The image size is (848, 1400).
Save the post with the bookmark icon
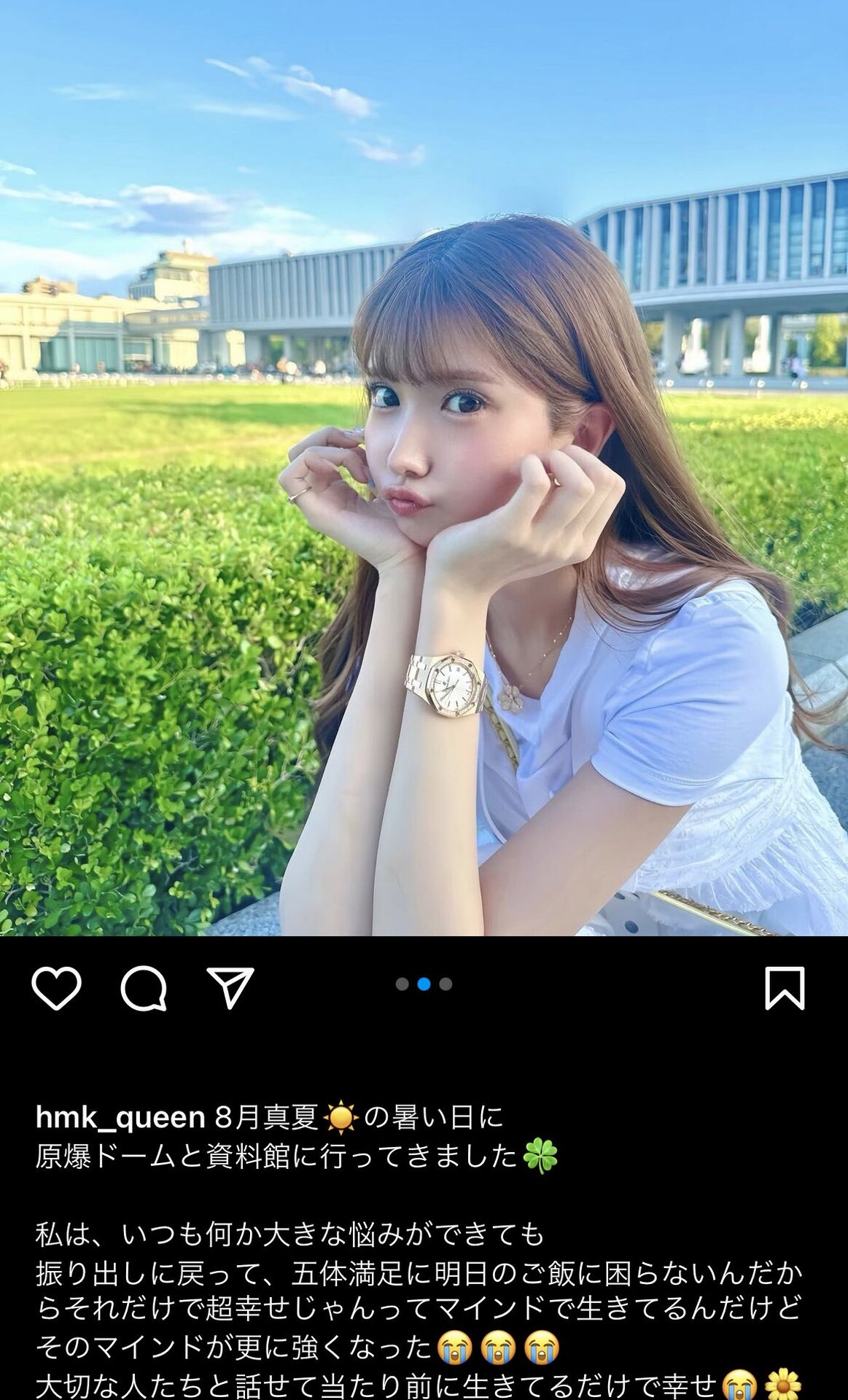785,988
